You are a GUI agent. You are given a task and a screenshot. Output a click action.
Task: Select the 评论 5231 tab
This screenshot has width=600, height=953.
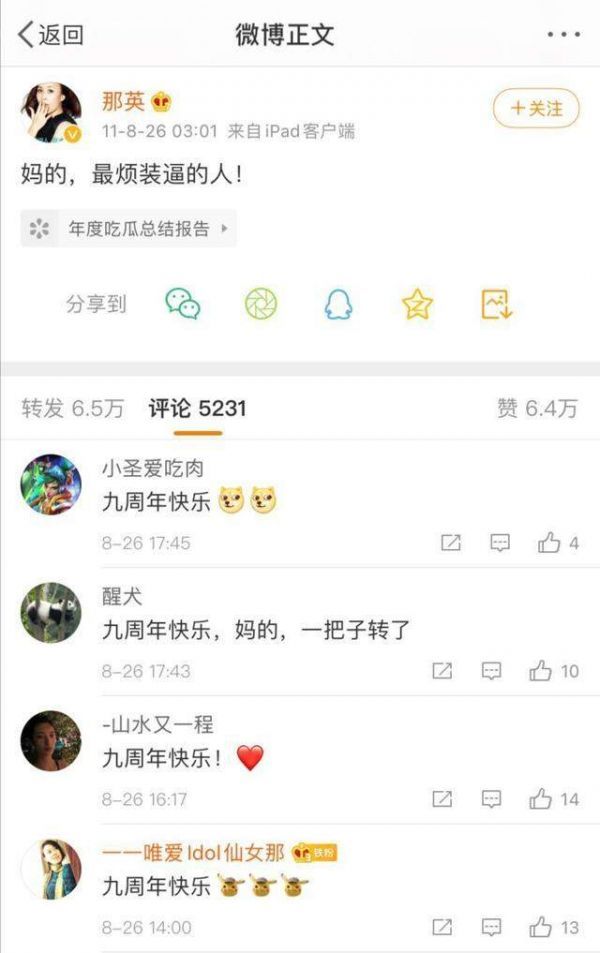[197, 408]
